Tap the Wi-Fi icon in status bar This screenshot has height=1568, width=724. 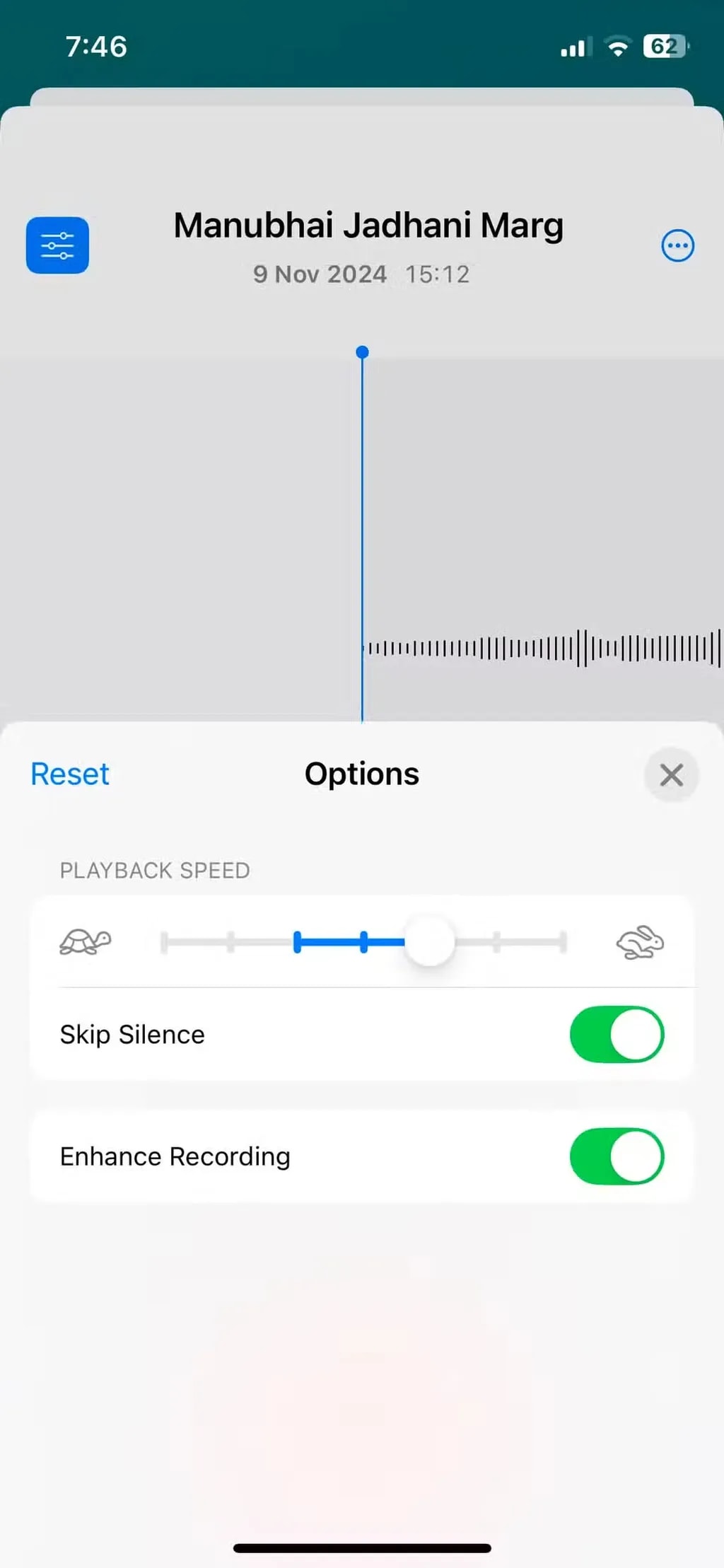click(x=617, y=46)
